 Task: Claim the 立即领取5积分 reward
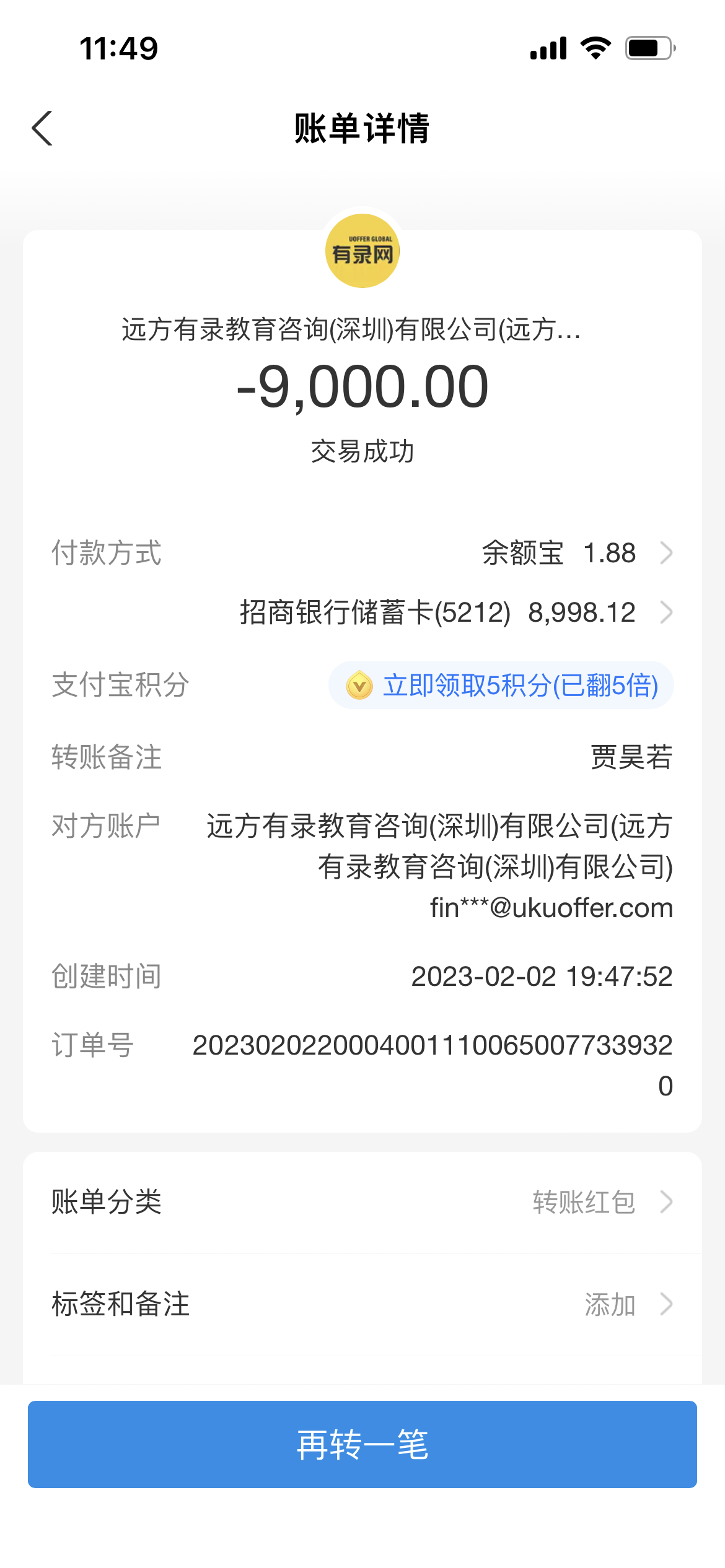(501, 686)
